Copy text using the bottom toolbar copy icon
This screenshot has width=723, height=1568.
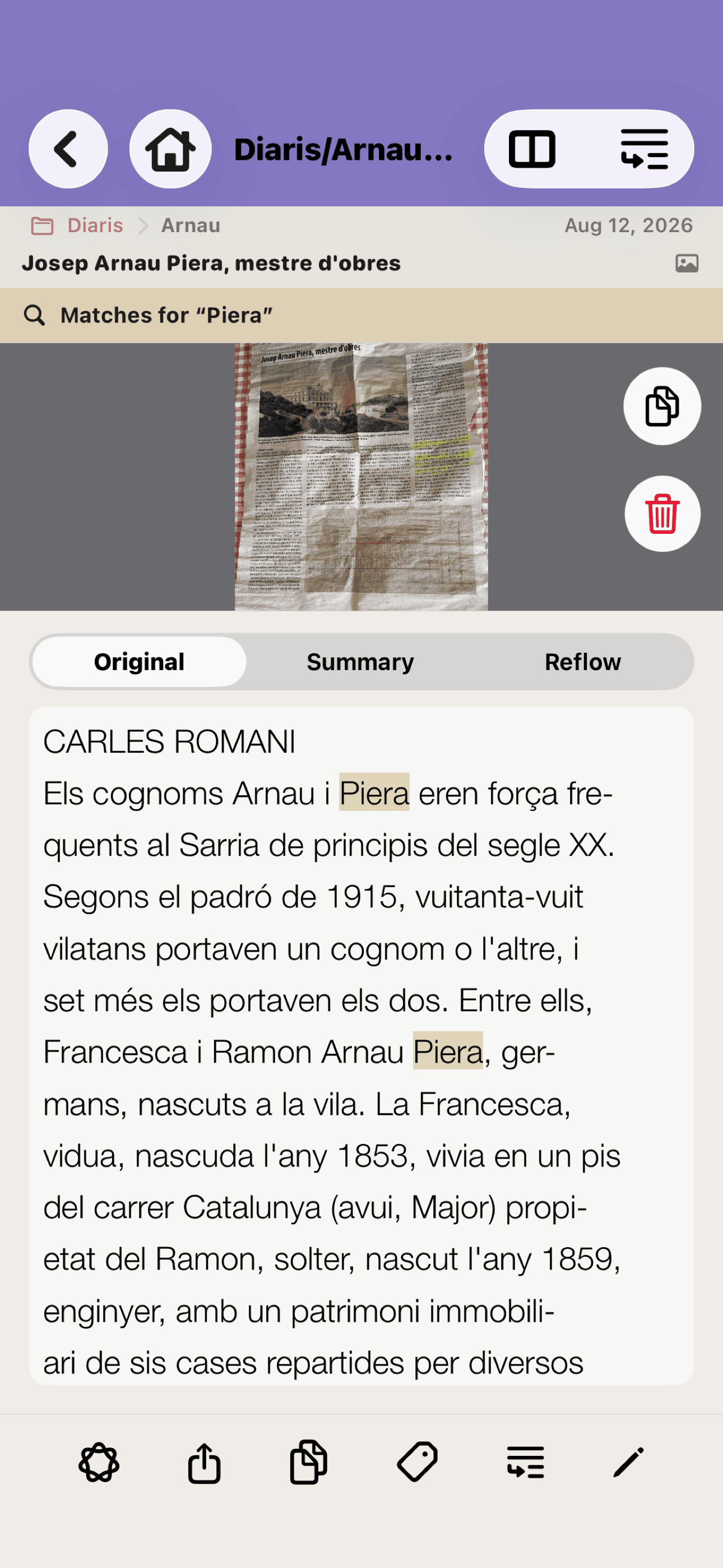(x=309, y=1463)
